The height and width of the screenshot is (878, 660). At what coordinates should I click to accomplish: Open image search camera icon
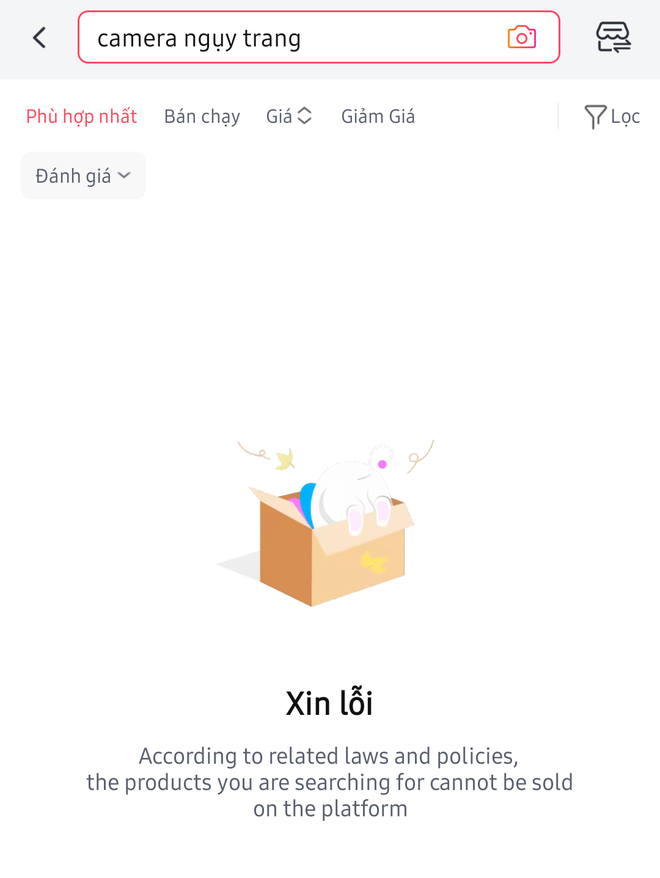coord(521,38)
